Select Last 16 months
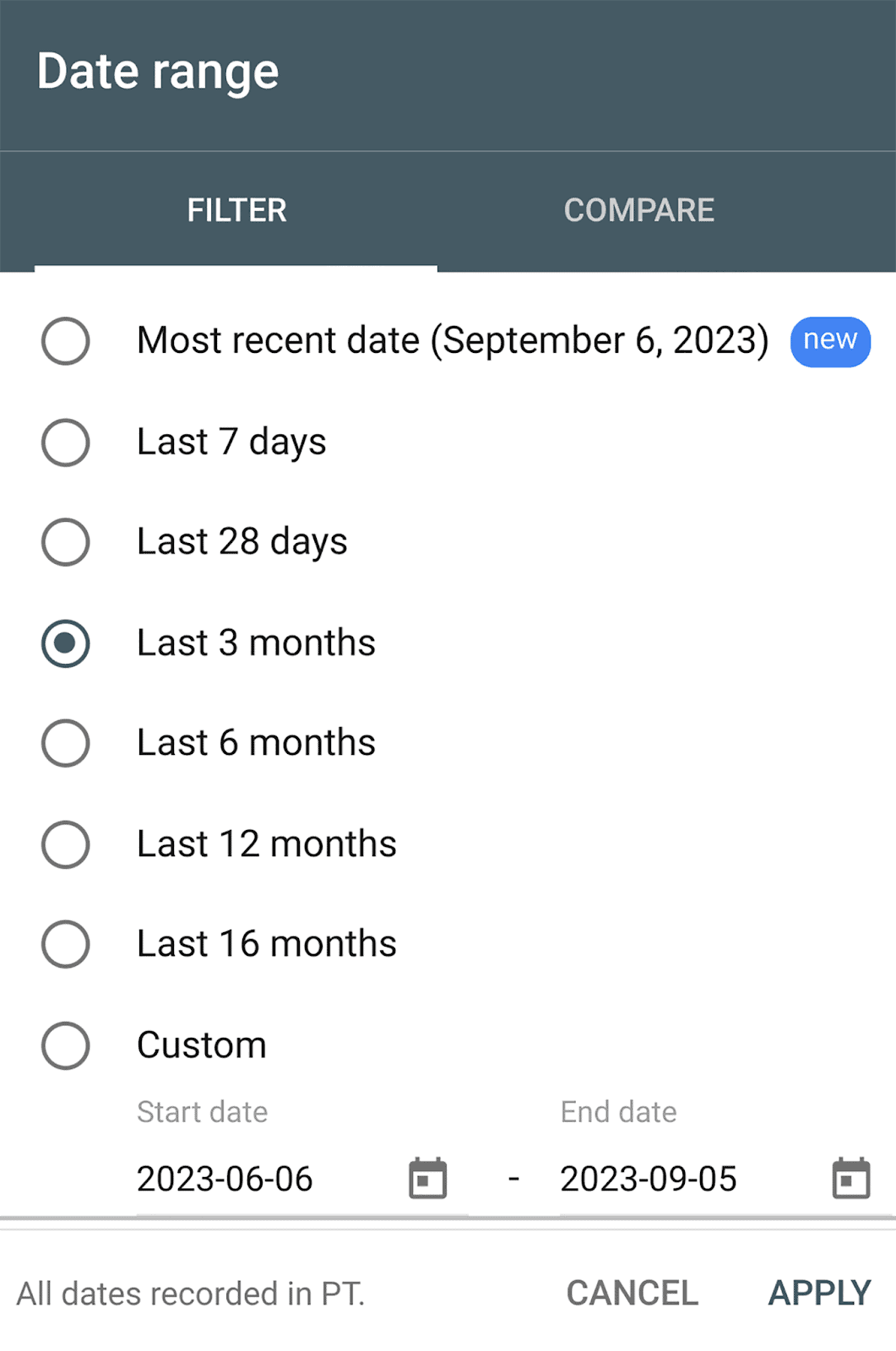Viewport: 896px width, 1351px height. (66, 944)
